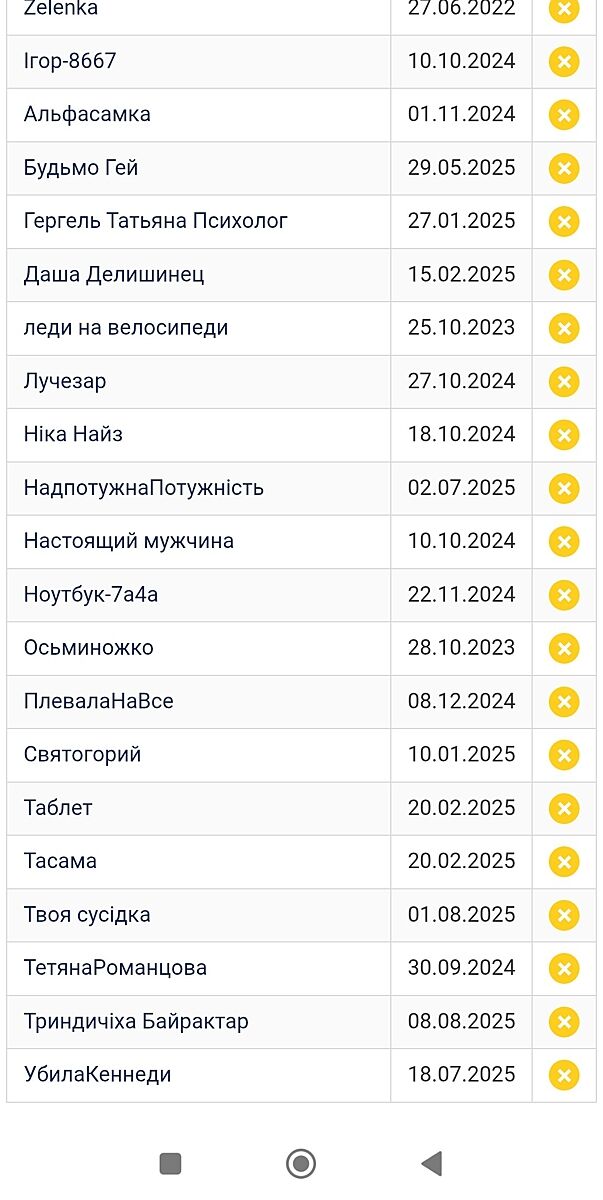Delete the леди на велосипеди row
Screen dimensions: 603x1200
564,328
